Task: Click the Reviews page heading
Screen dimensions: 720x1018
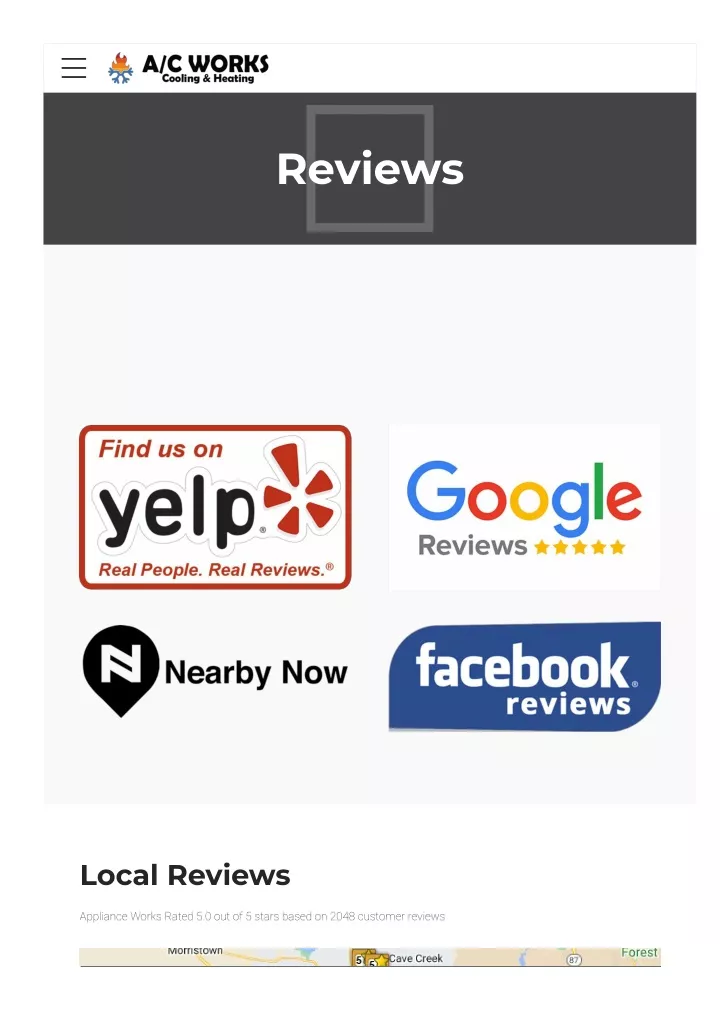Action: pos(370,169)
